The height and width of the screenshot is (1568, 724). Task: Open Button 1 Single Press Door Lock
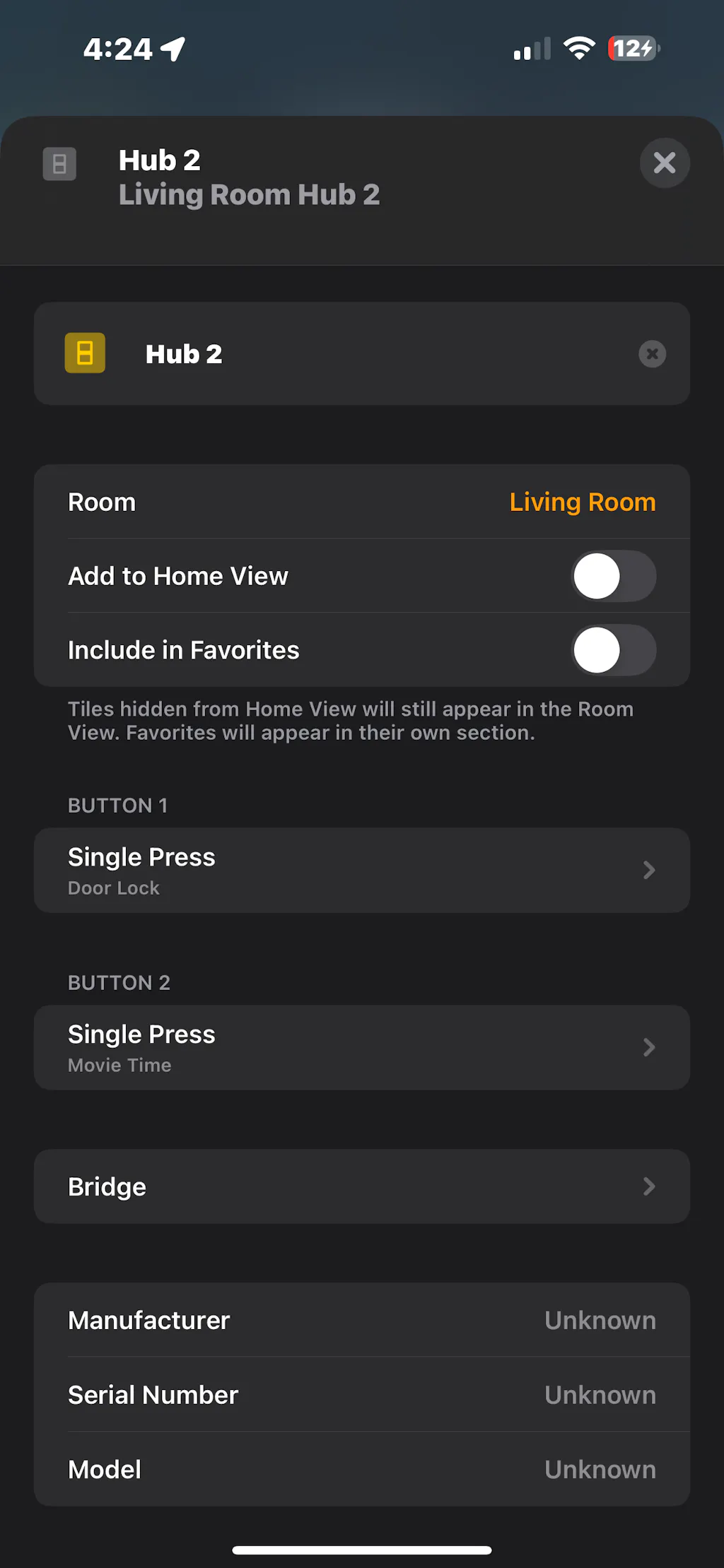coord(361,871)
